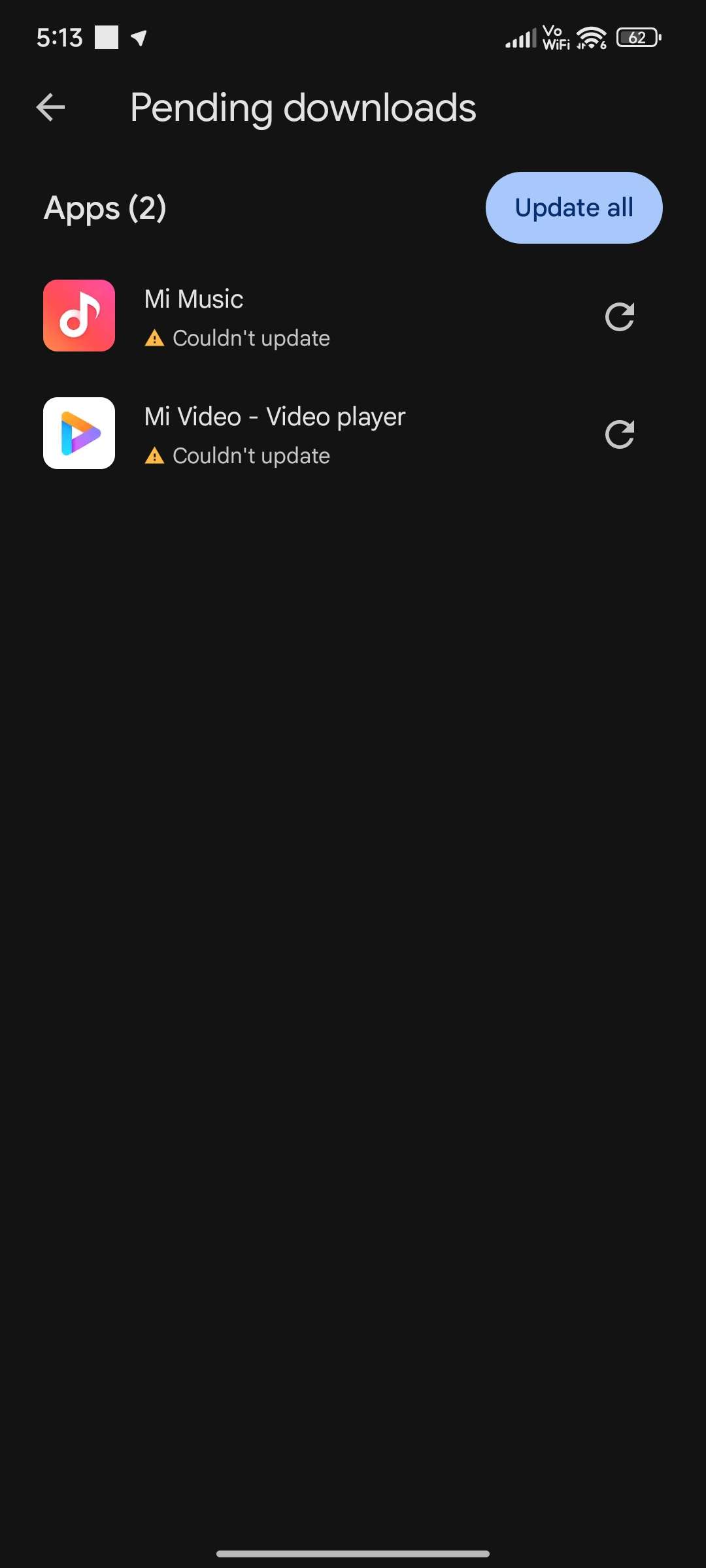Tap the Update all button

[x=574, y=208]
